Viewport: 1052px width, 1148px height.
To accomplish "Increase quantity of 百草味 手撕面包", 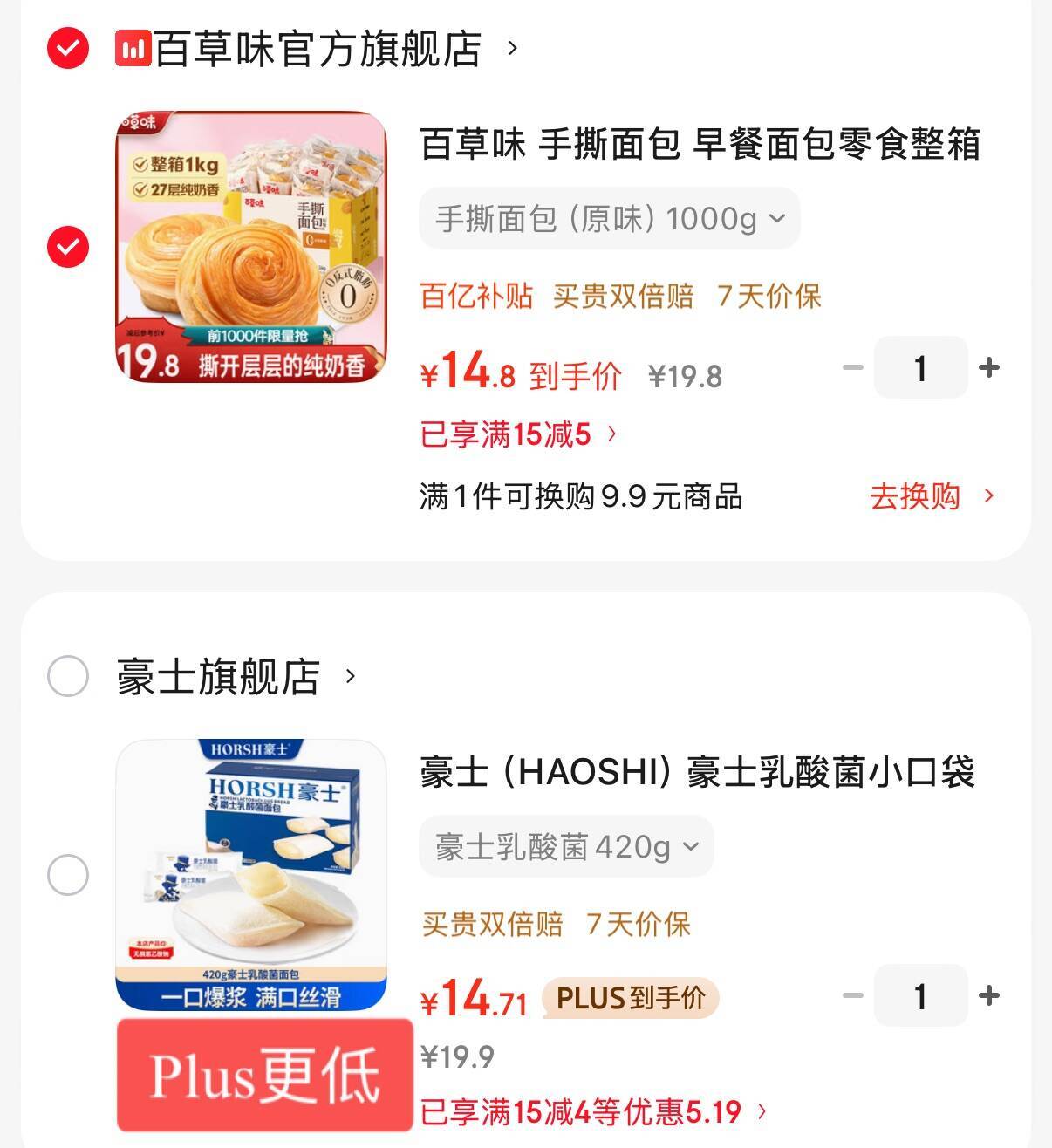I will pyautogui.click(x=989, y=368).
